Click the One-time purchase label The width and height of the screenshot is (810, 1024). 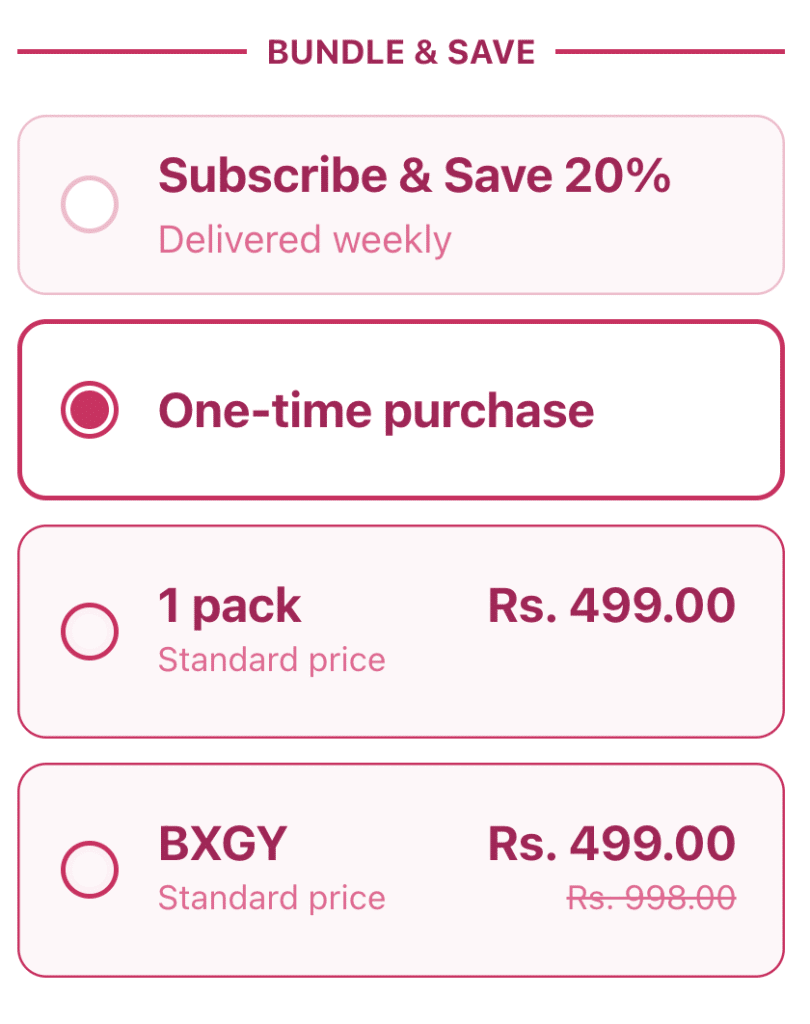click(376, 410)
